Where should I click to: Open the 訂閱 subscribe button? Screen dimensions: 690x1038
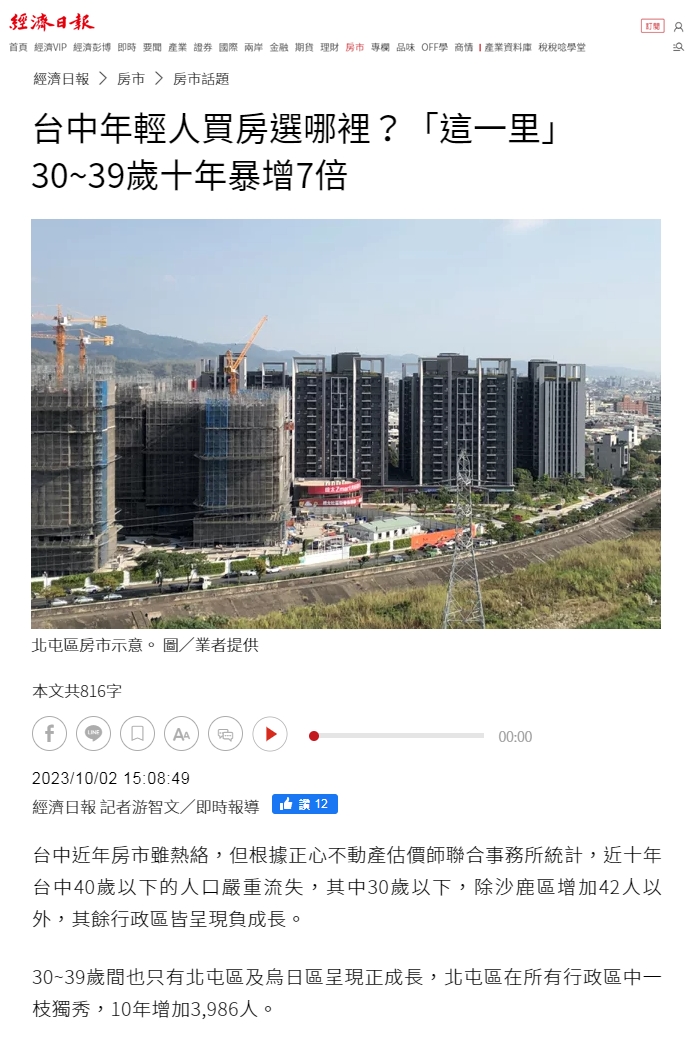tap(652, 26)
